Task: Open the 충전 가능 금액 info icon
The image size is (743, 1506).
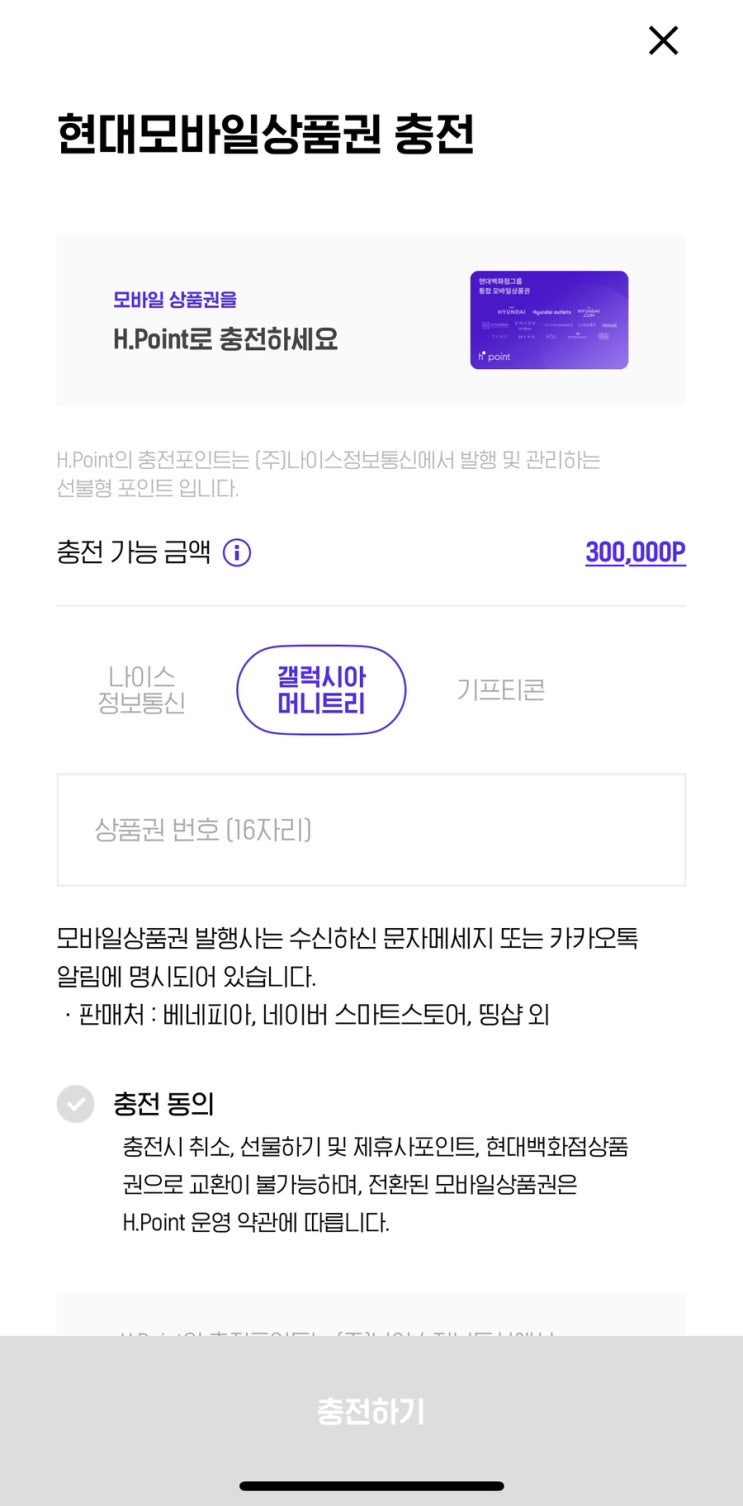Action: tap(237, 552)
